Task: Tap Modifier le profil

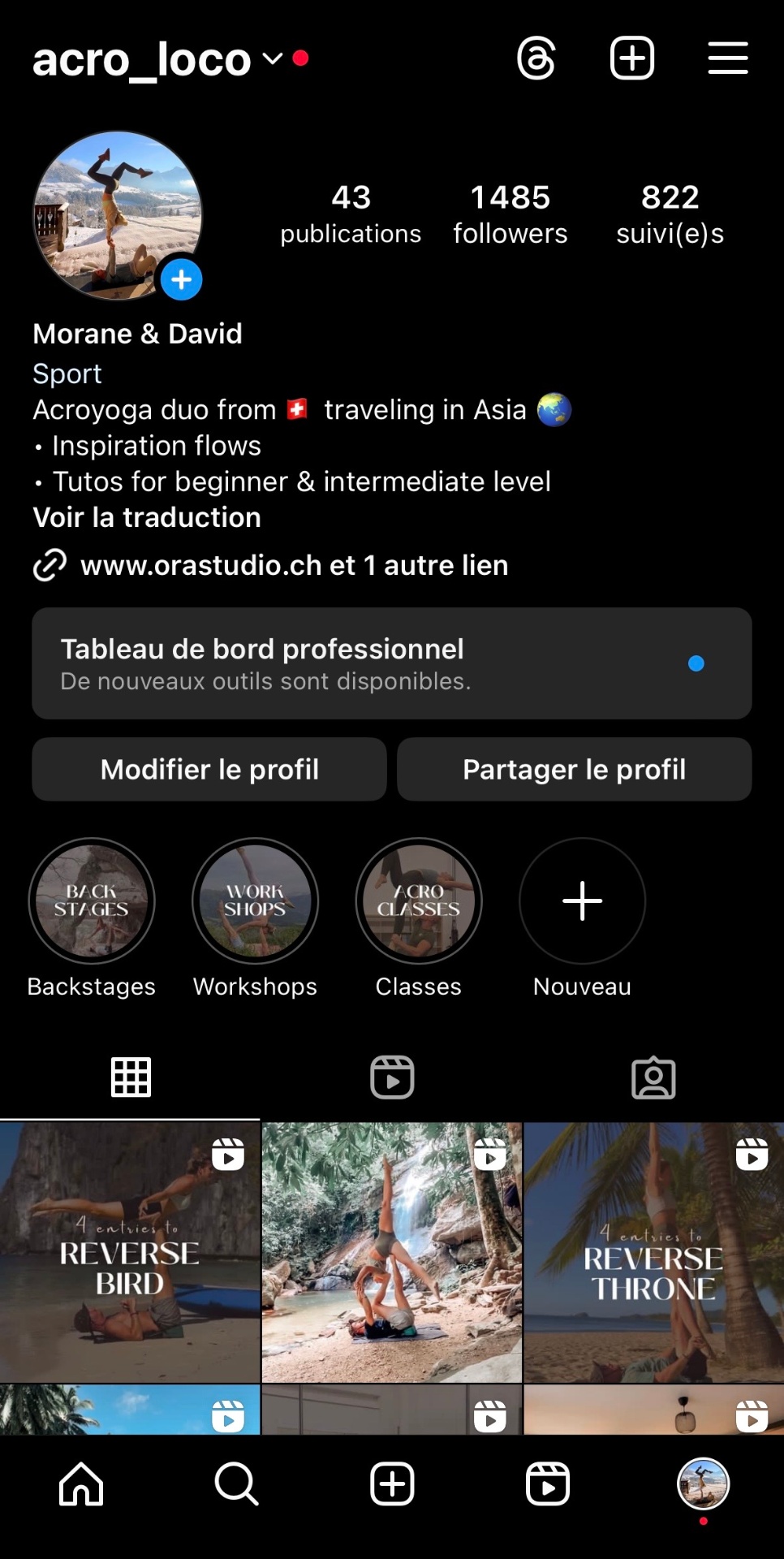Action: click(x=209, y=769)
